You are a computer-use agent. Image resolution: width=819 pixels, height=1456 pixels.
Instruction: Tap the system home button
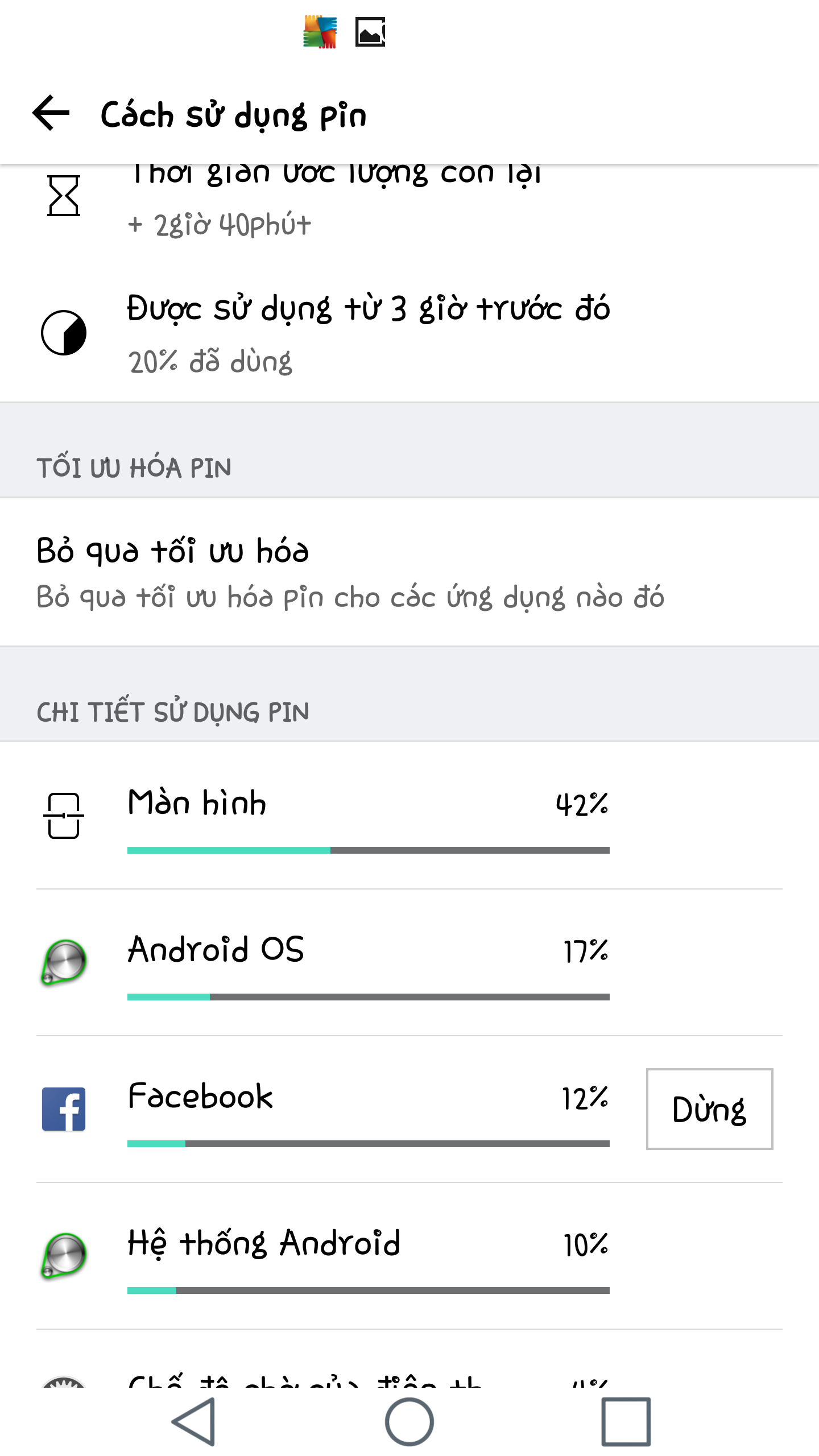coord(409,1422)
